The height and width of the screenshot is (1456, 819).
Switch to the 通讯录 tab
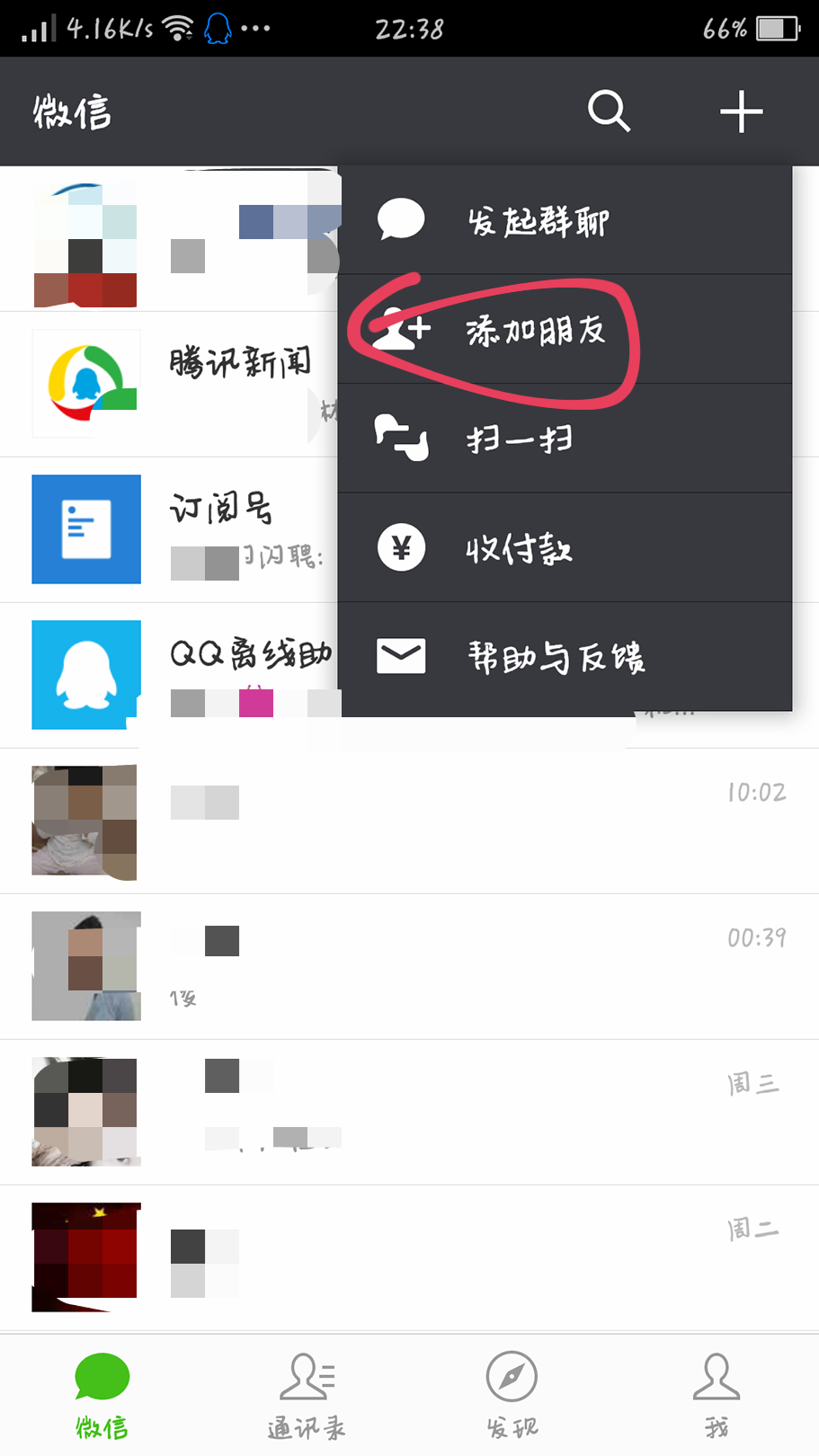(x=307, y=1395)
